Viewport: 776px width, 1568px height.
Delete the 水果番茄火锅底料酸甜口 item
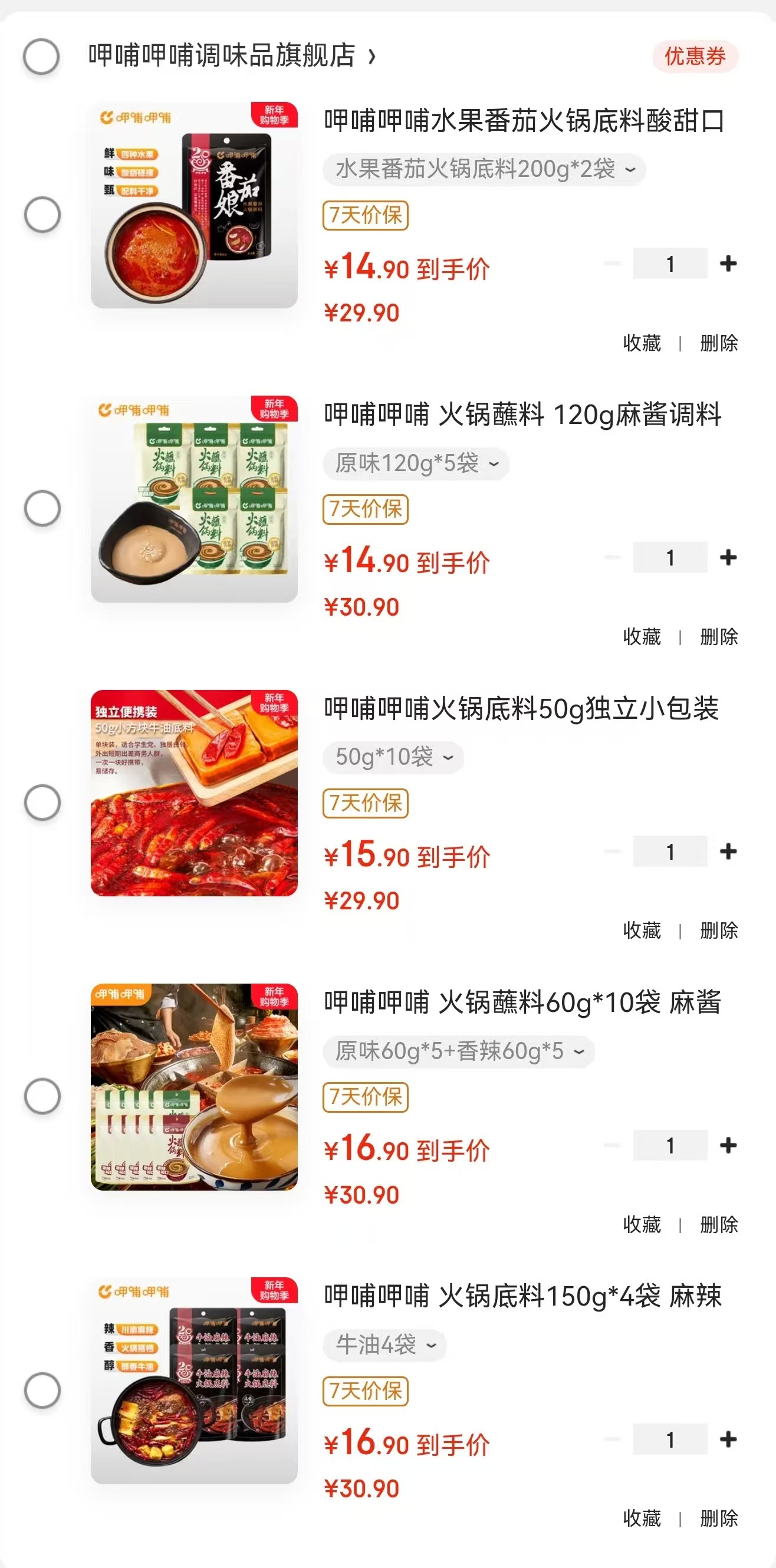coord(719,343)
